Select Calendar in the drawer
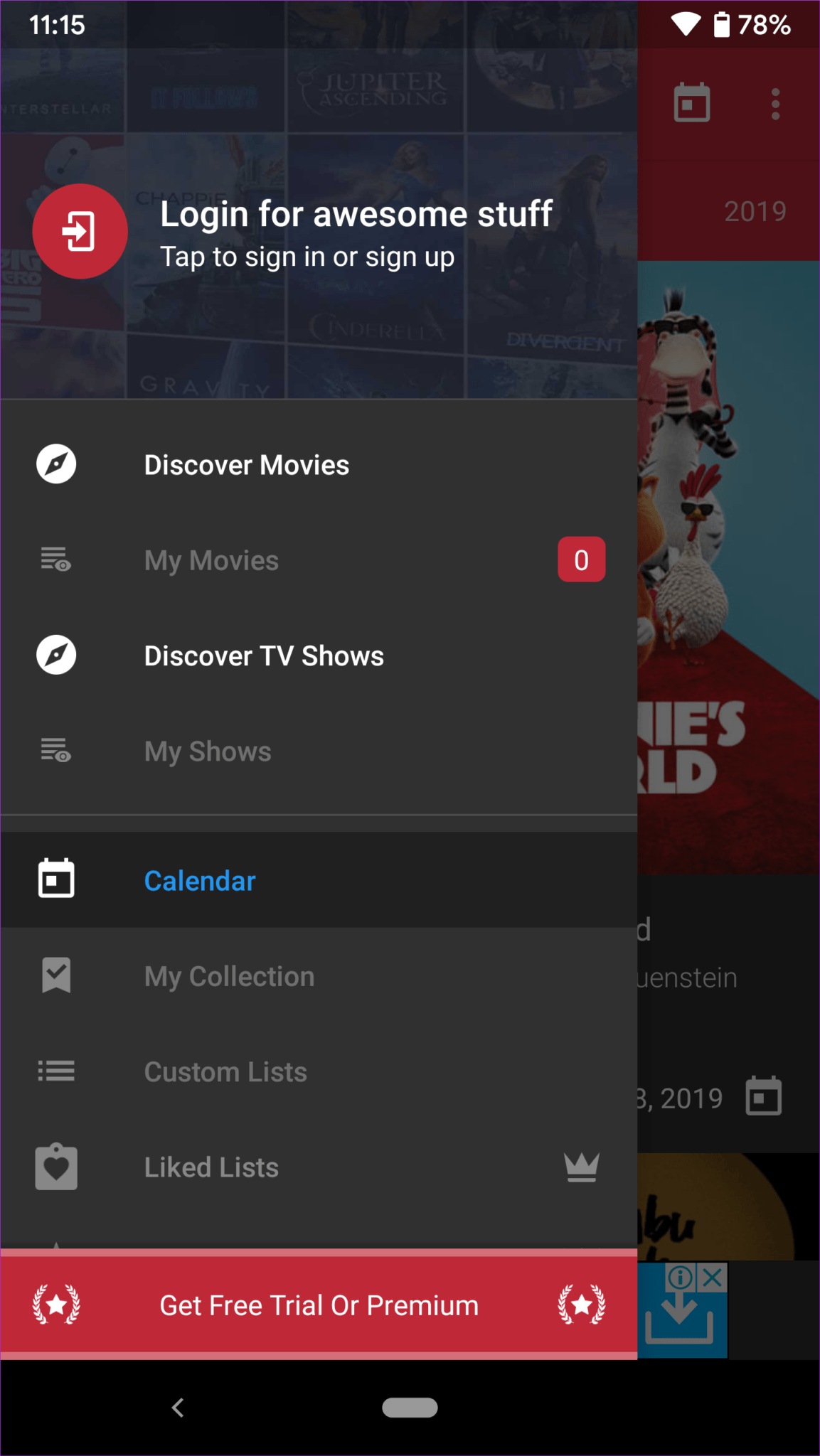820x1456 pixels. tap(200, 881)
